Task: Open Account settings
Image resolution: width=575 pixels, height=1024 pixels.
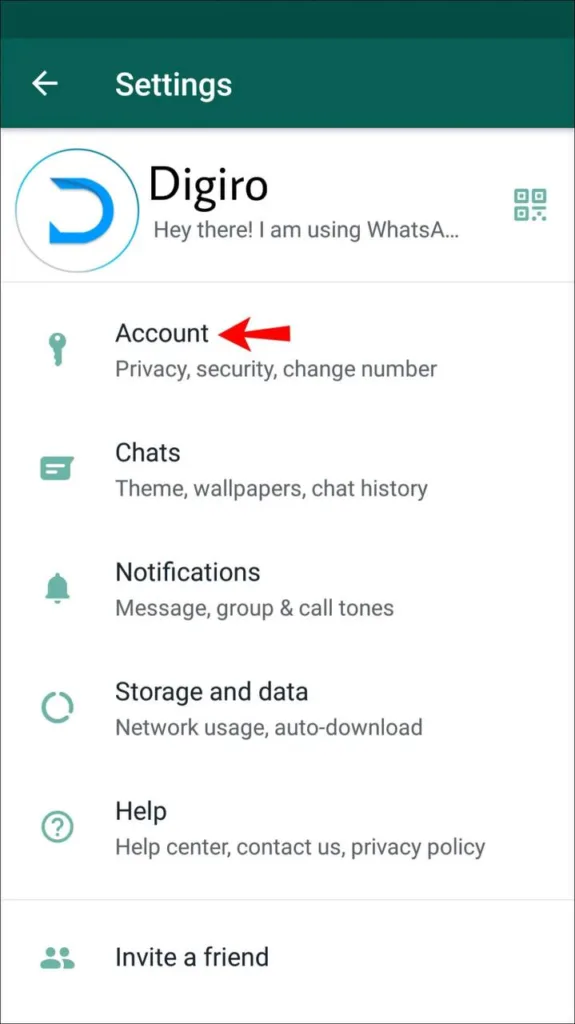Action: 288,350
